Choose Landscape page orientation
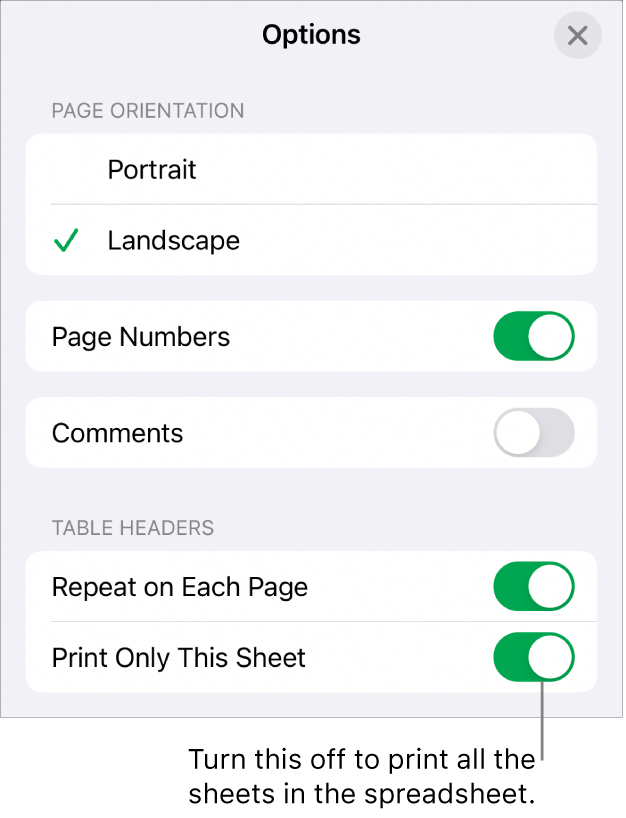 173,241
